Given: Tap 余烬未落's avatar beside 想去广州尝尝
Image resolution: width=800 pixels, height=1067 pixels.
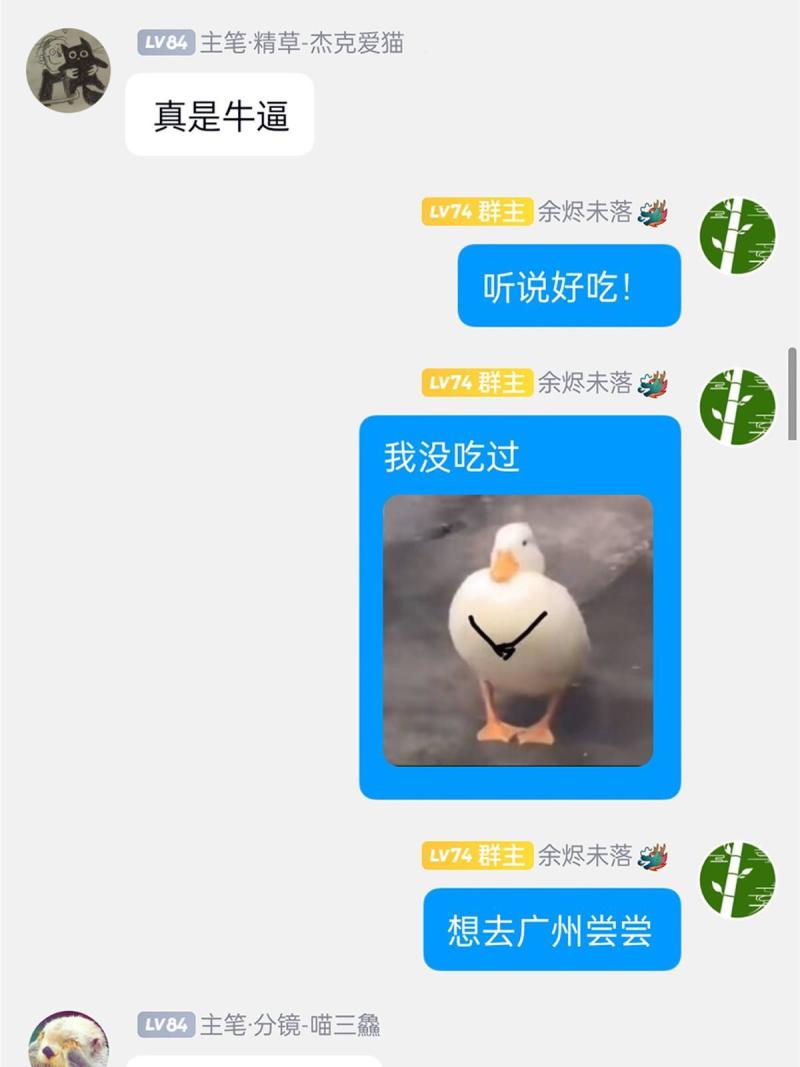Looking at the screenshot, I should click(737, 879).
